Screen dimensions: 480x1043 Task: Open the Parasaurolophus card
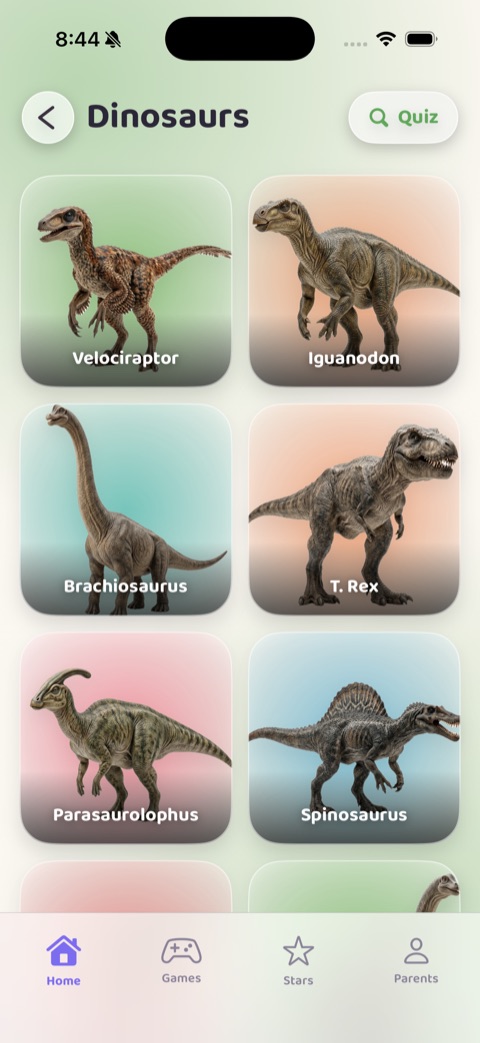coord(126,738)
